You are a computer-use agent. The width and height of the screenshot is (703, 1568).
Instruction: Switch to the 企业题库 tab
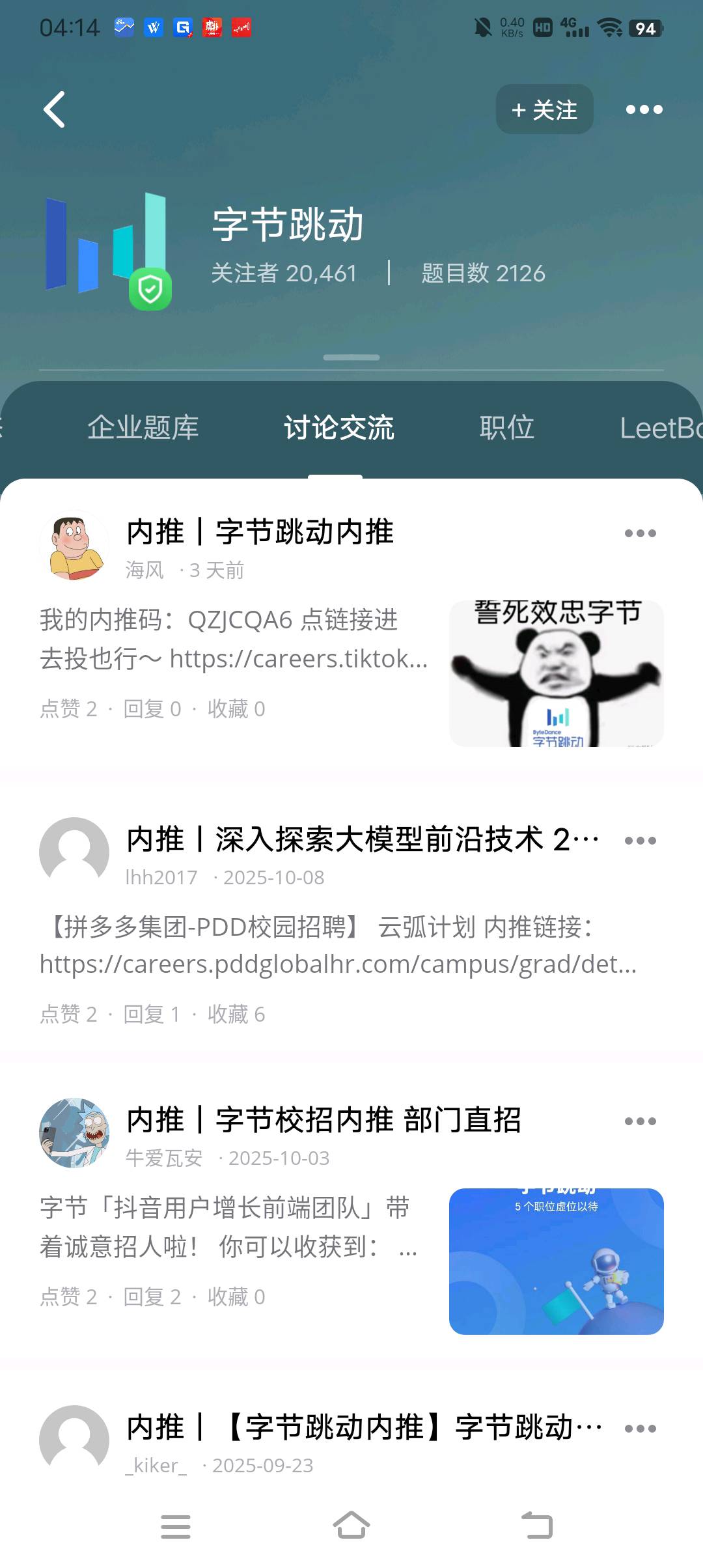pos(143,428)
